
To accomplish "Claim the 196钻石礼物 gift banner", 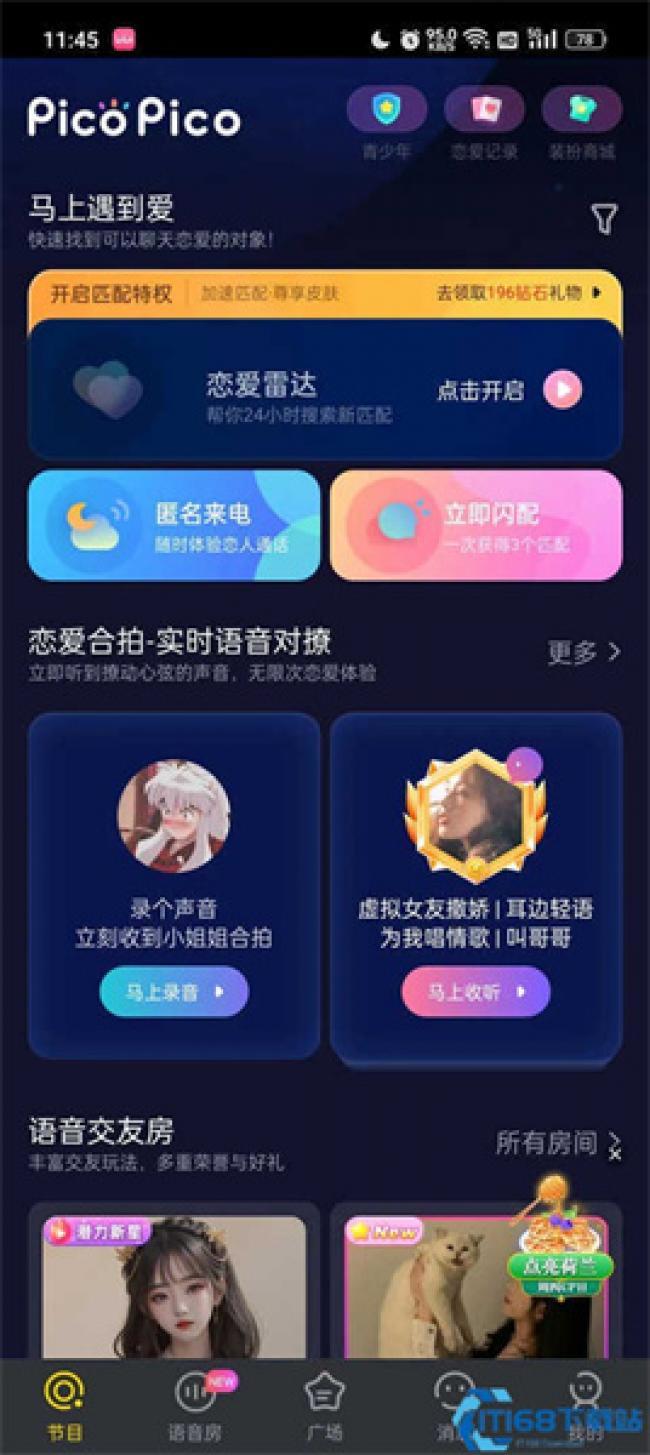I will click(519, 293).
